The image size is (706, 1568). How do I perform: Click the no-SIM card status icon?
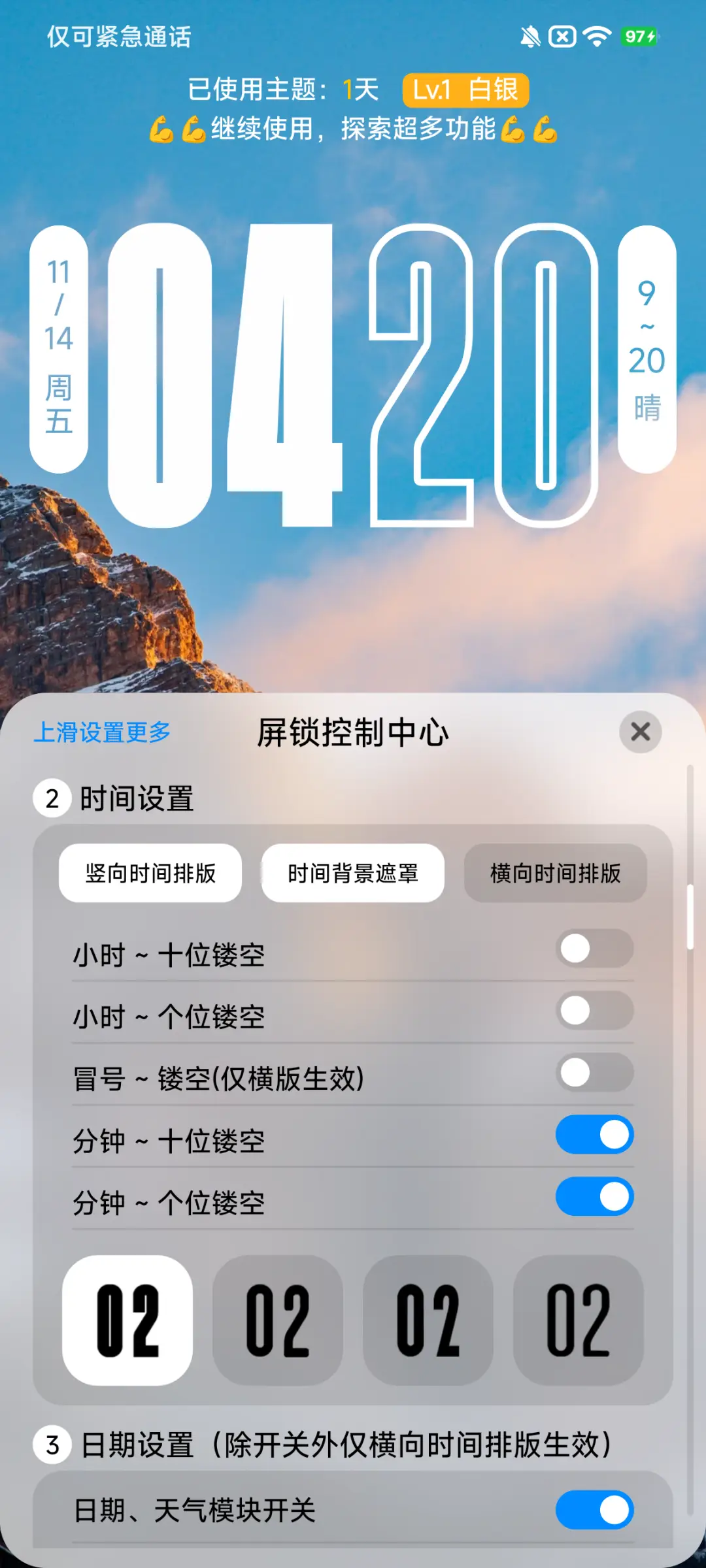tap(562, 37)
